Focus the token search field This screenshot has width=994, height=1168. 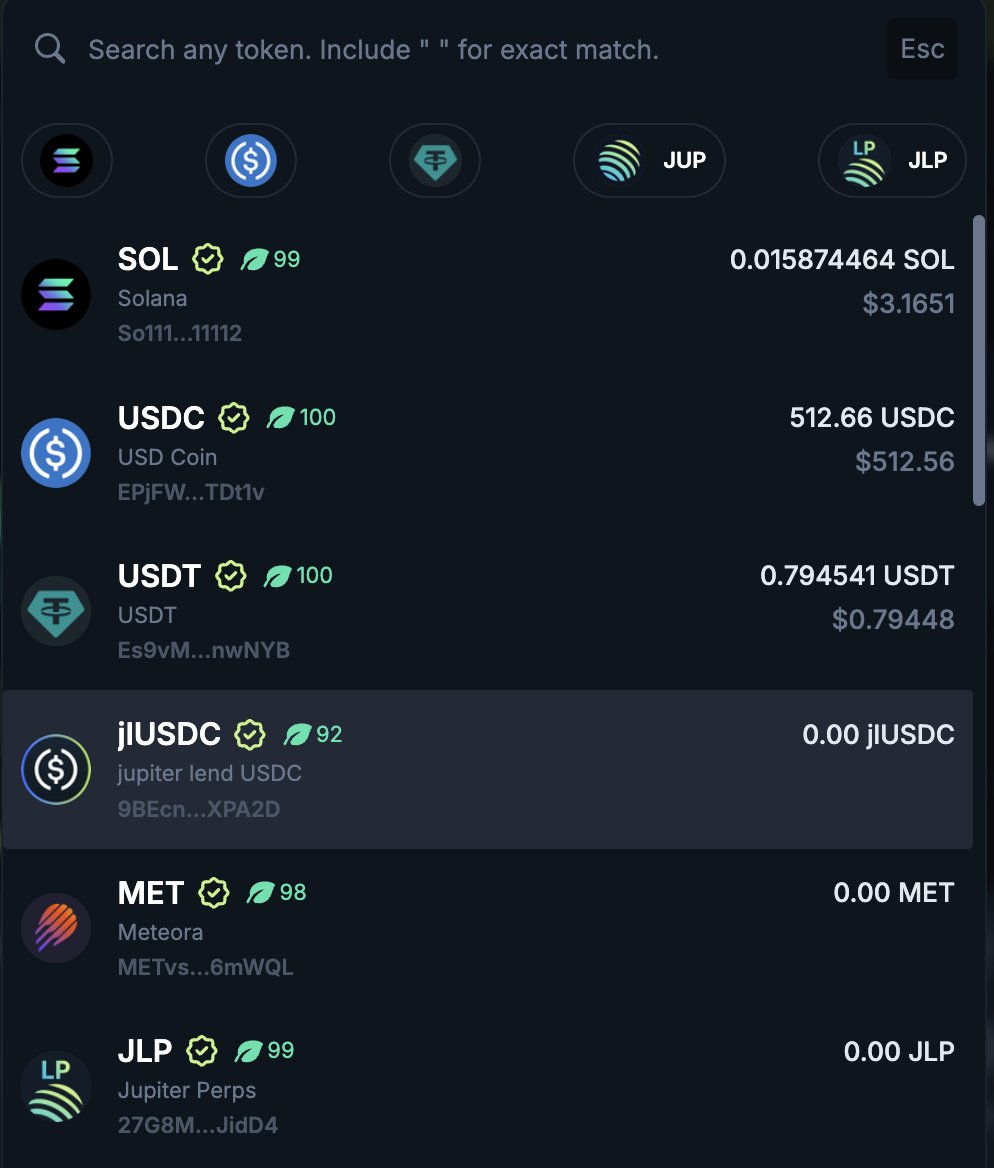(450, 49)
